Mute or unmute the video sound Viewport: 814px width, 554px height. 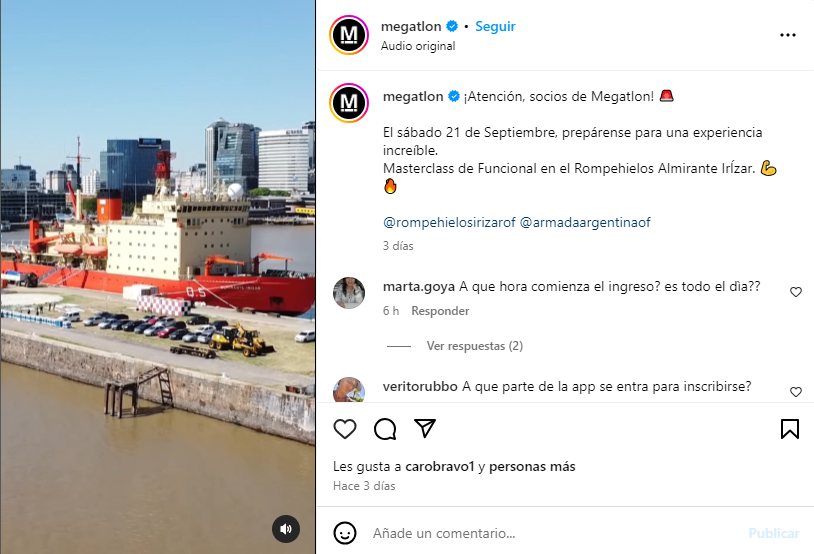pyautogui.click(x=286, y=528)
